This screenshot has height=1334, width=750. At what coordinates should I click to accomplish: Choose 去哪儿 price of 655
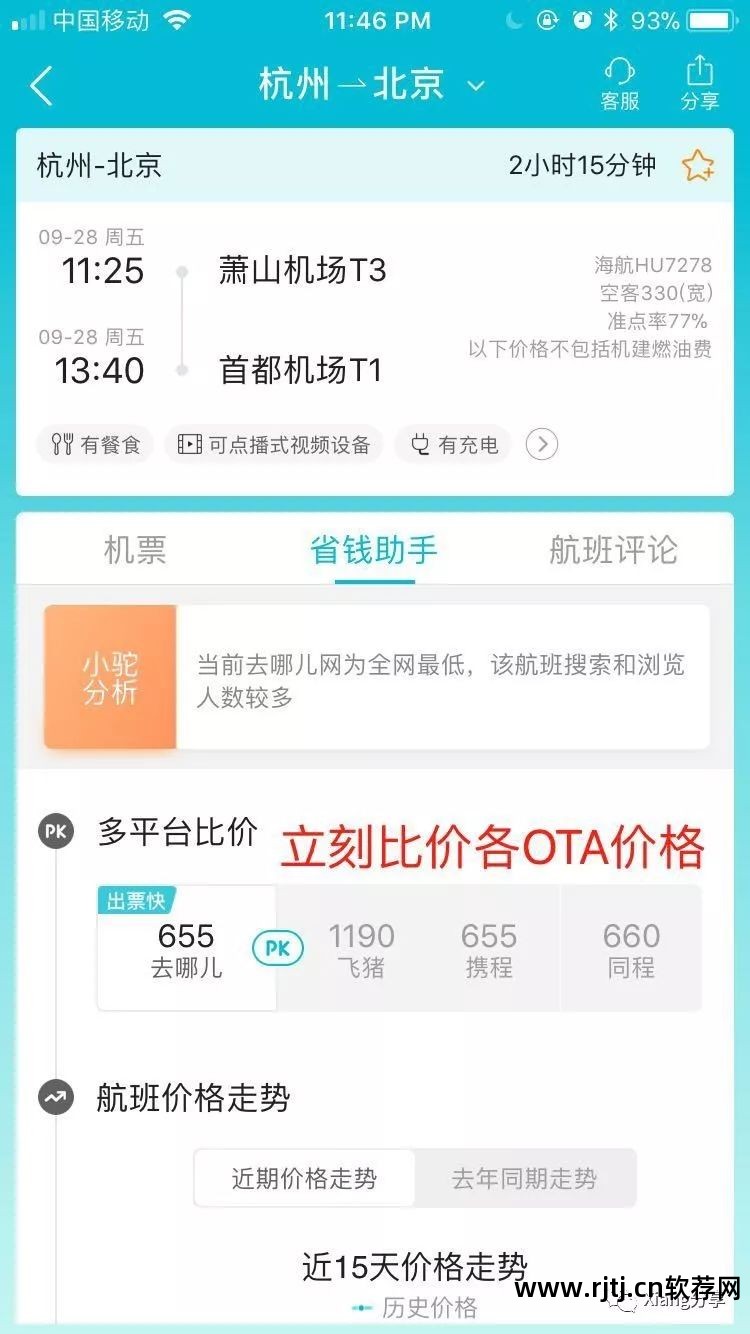(x=186, y=949)
